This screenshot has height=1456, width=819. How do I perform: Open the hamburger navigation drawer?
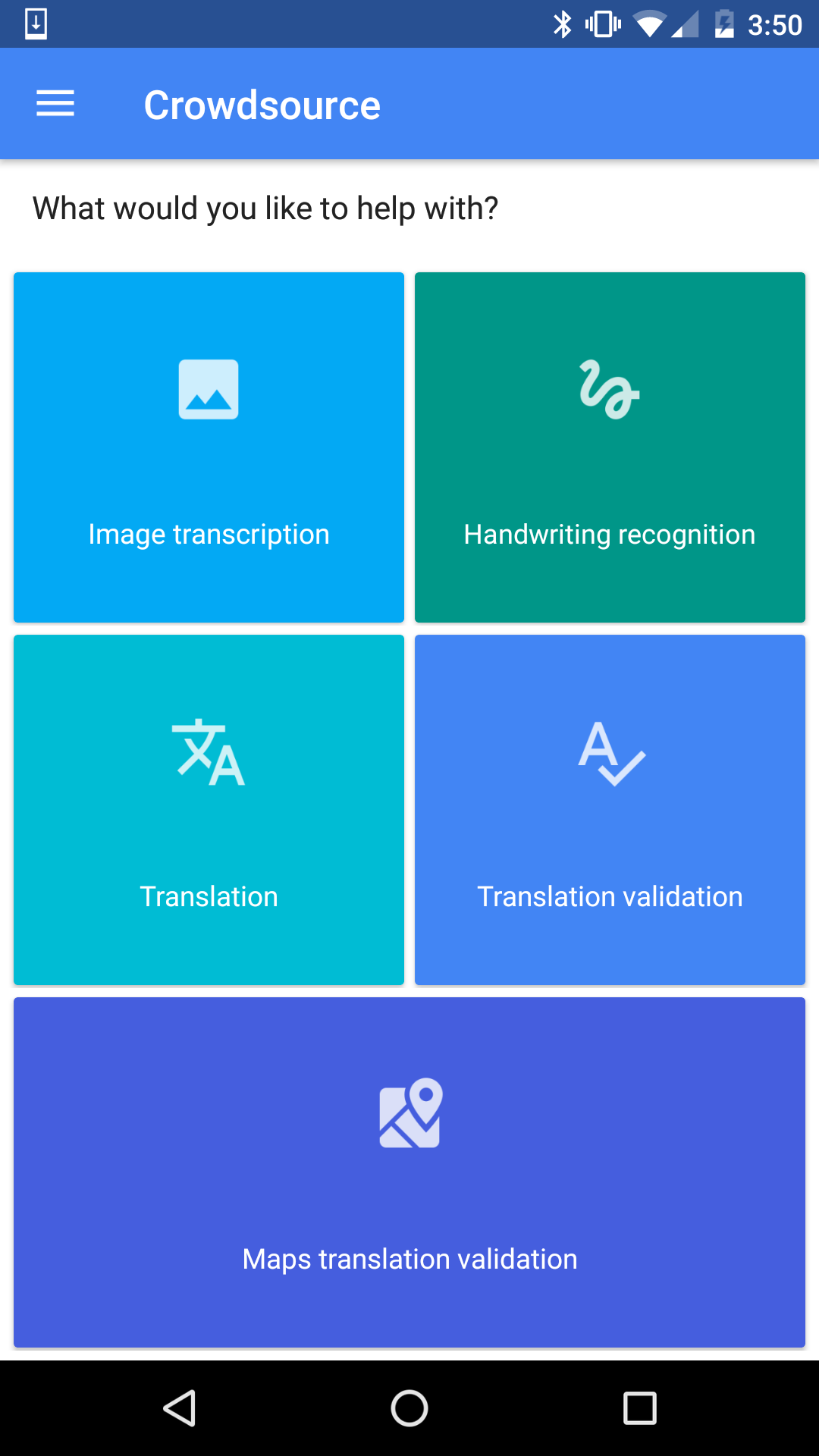[x=55, y=104]
